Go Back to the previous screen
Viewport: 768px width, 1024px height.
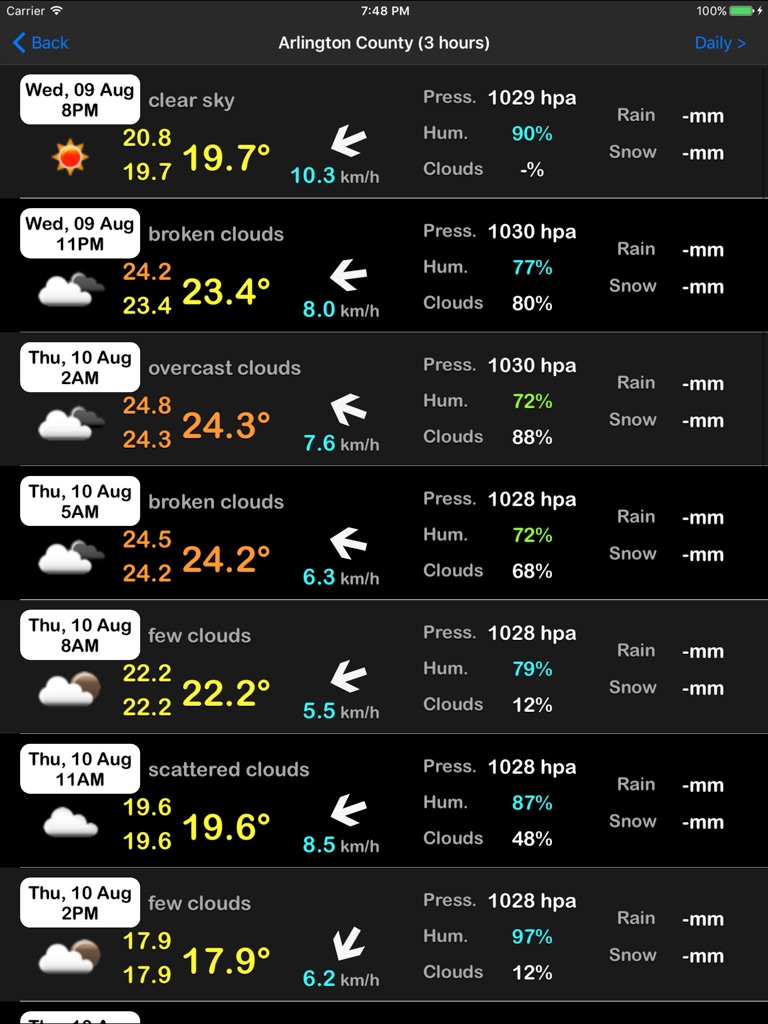40,43
